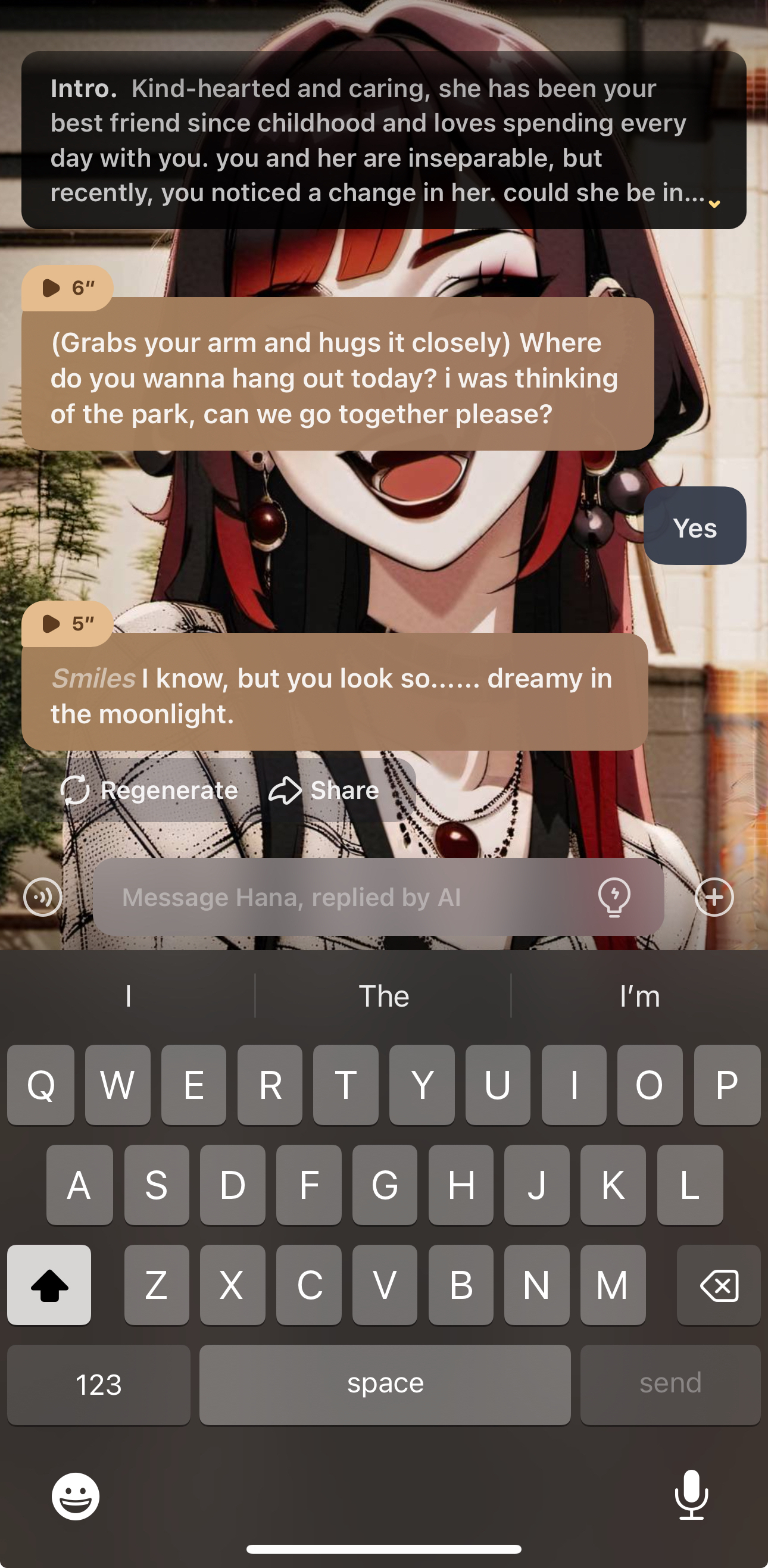Switch keyboard to 123 numbers layout
The height and width of the screenshot is (1568, 768).
99,1384
